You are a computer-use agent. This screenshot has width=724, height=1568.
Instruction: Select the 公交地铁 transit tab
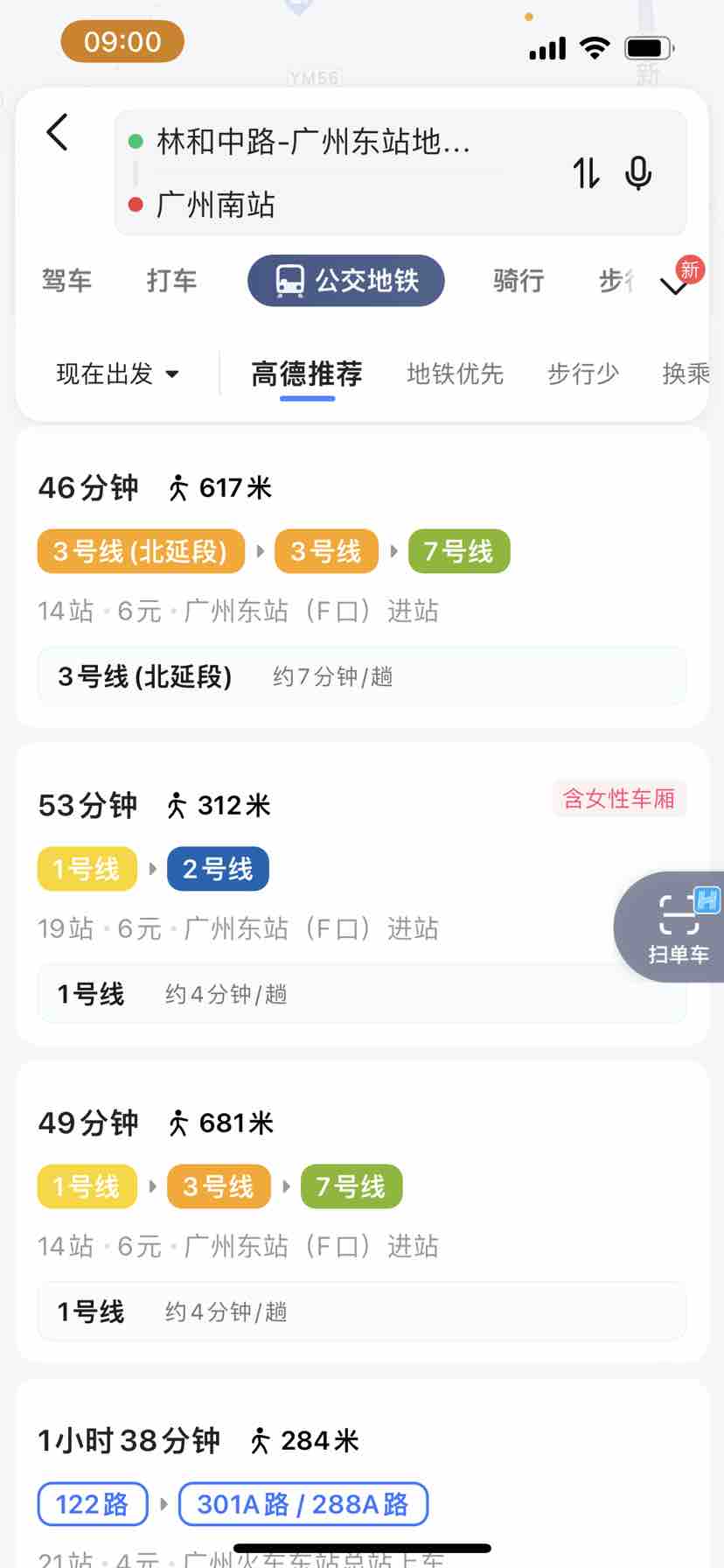346,281
